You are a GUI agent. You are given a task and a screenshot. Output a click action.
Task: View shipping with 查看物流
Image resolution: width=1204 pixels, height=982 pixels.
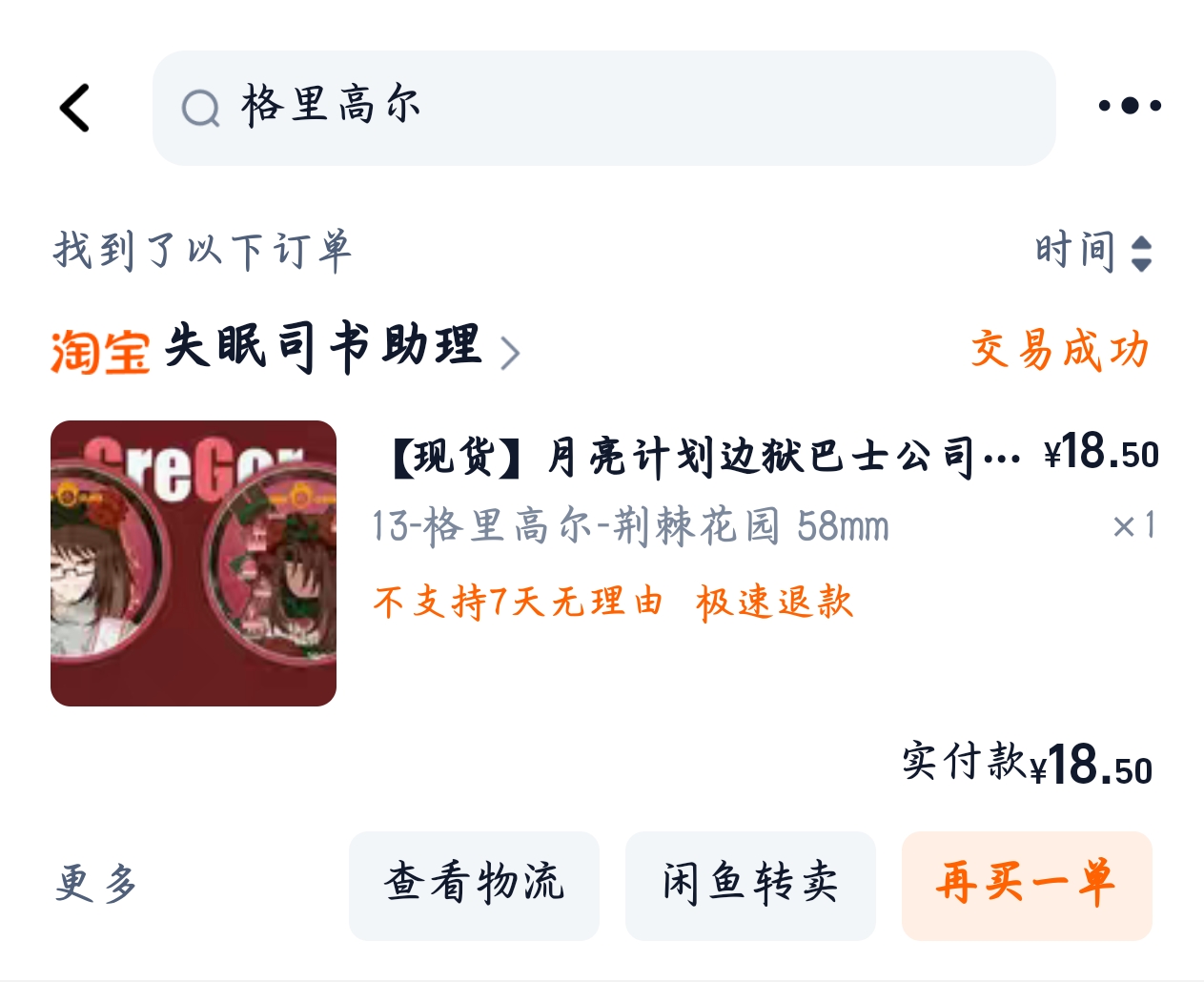[474, 885]
